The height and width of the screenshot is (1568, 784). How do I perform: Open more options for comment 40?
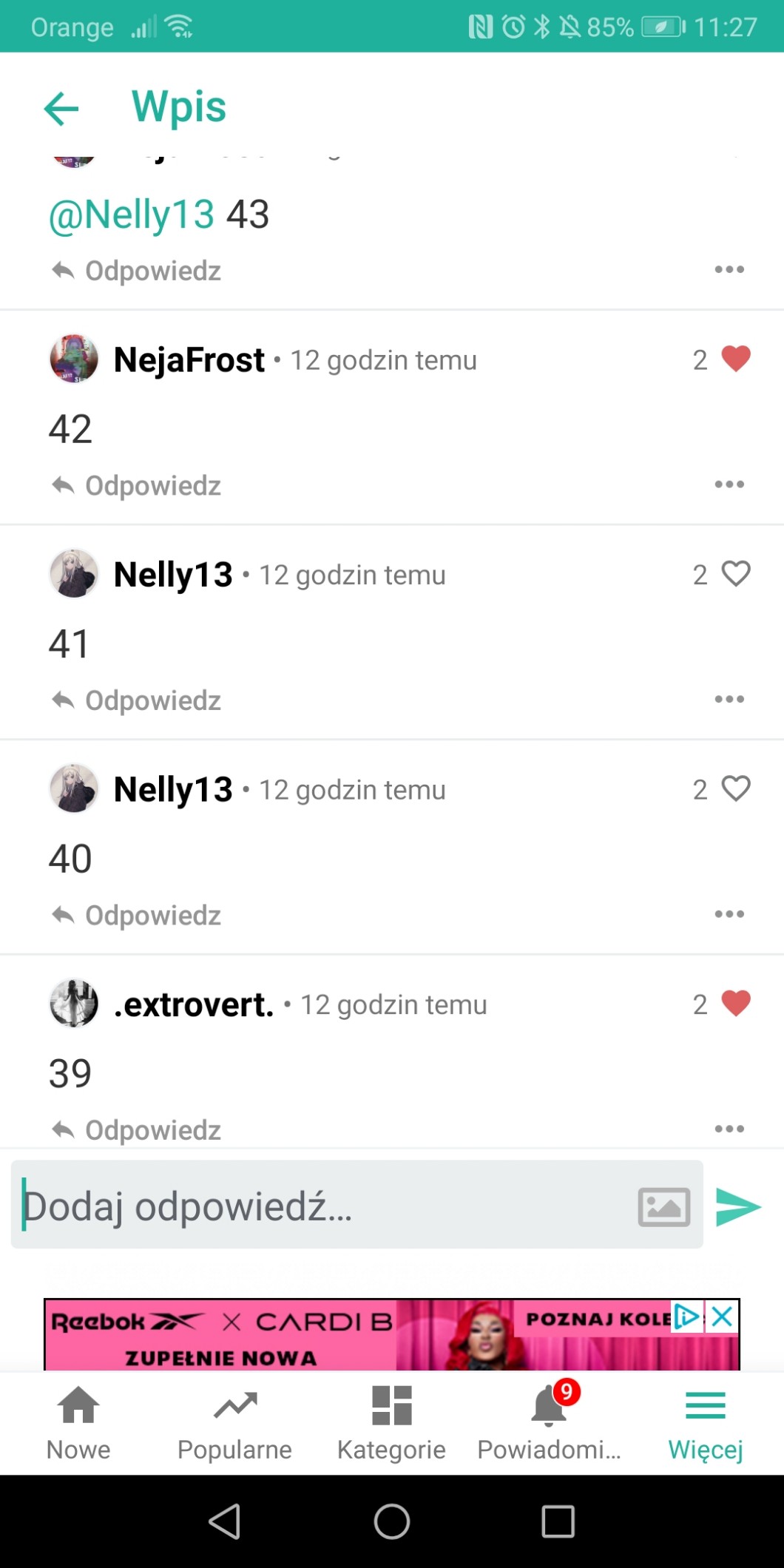pyautogui.click(x=729, y=914)
